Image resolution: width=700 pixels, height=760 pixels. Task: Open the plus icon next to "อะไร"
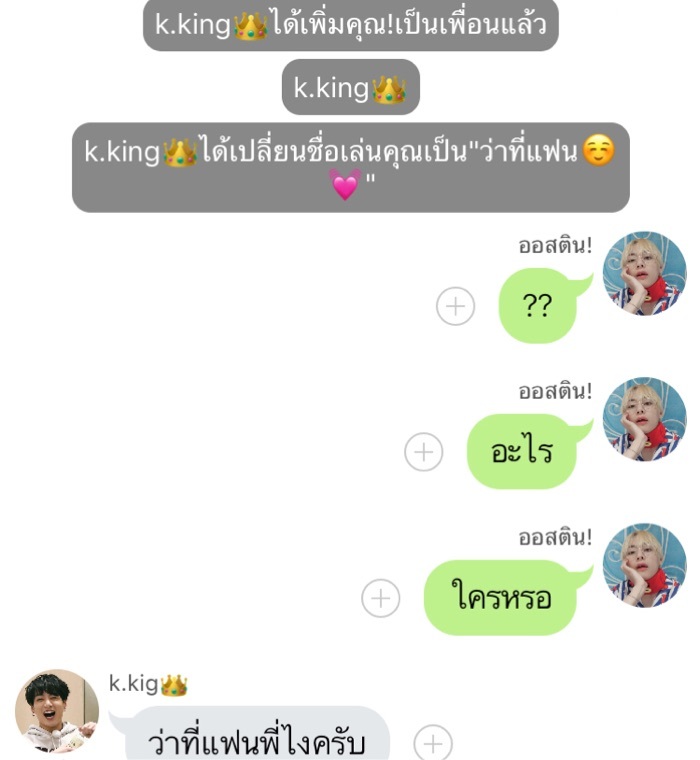423,452
